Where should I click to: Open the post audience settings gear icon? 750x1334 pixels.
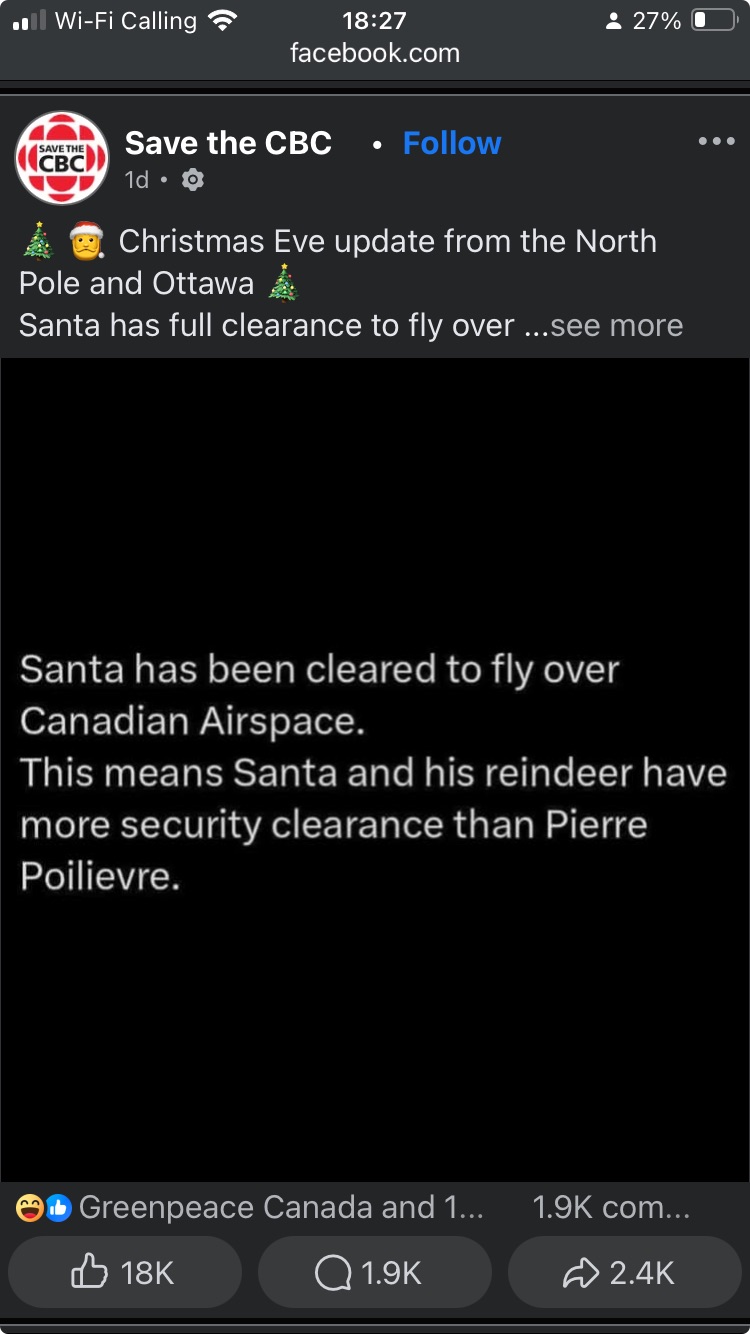pos(193,180)
